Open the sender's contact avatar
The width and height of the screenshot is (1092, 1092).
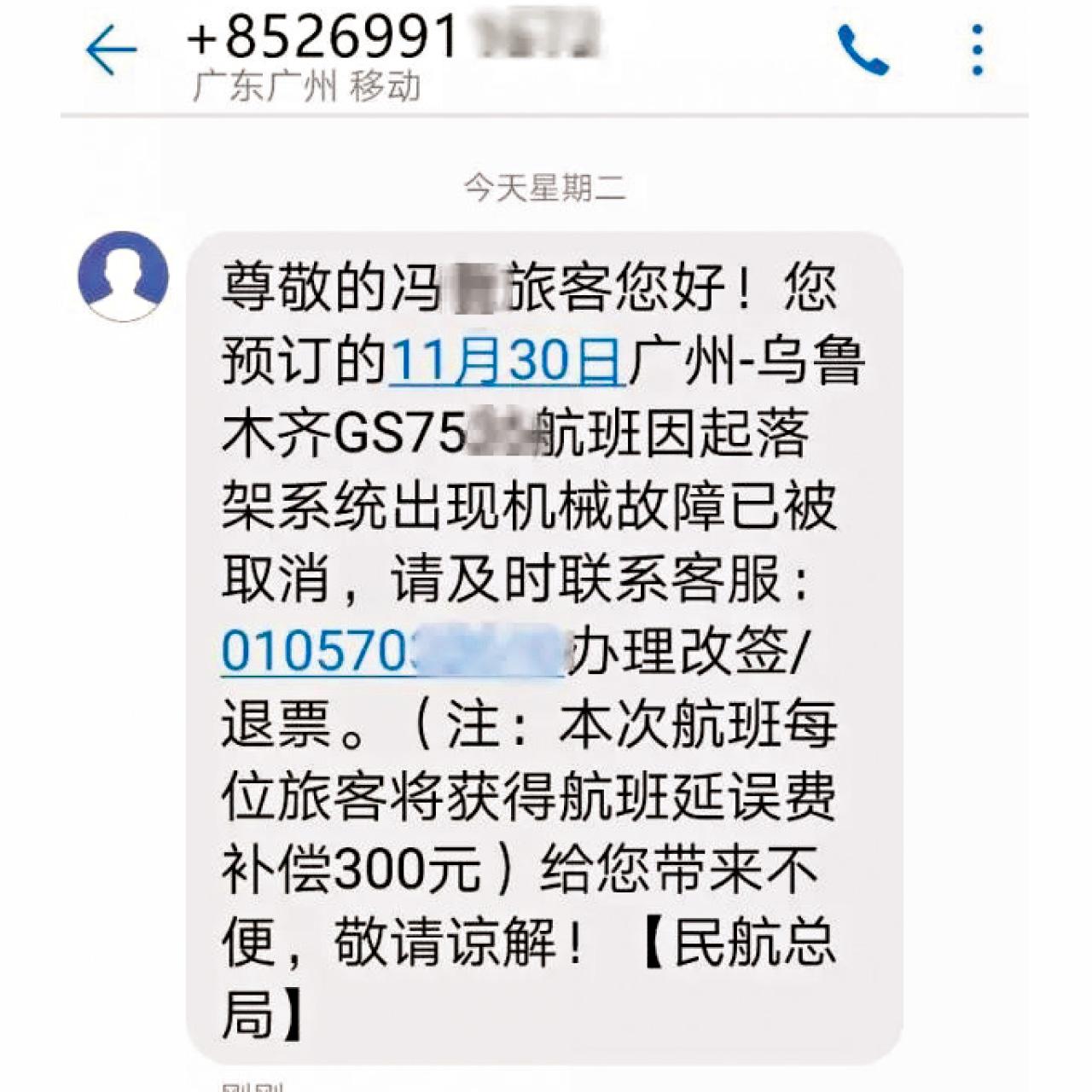[x=123, y=276]
